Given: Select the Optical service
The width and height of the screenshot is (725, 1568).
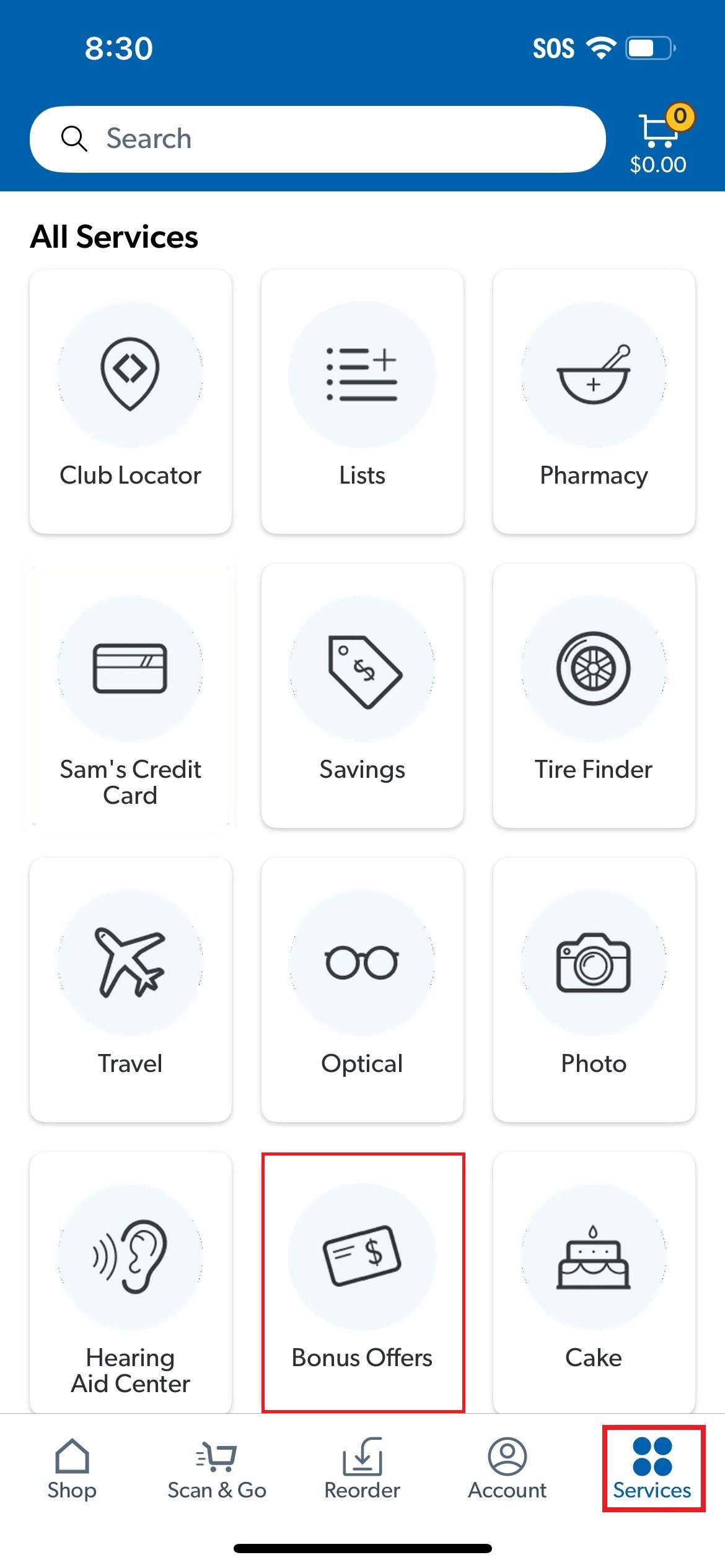Looking at the screenshot, I should 362,989.
